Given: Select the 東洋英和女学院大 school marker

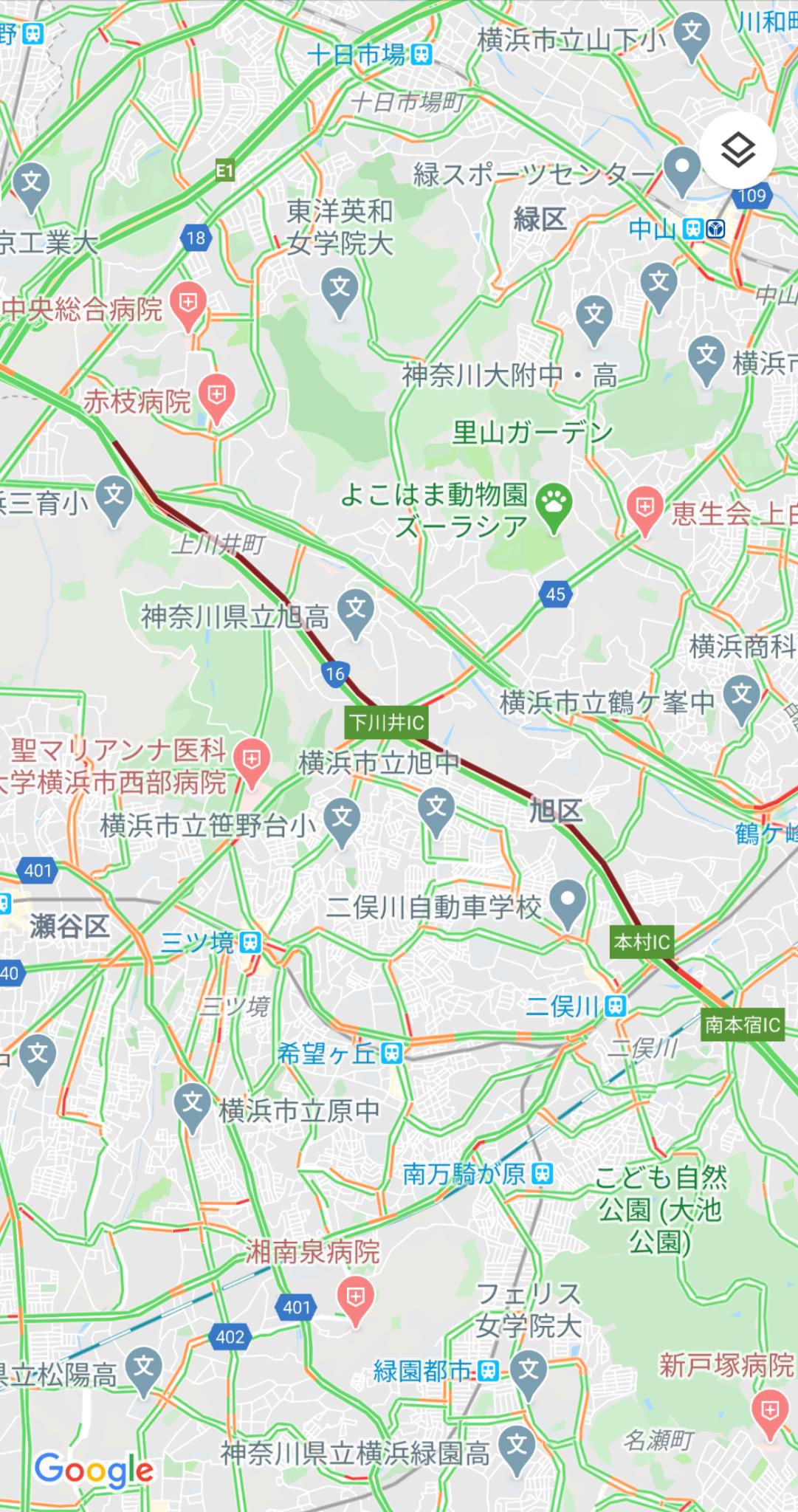Looking at the screenshot, I should click(x=340, y=293).
